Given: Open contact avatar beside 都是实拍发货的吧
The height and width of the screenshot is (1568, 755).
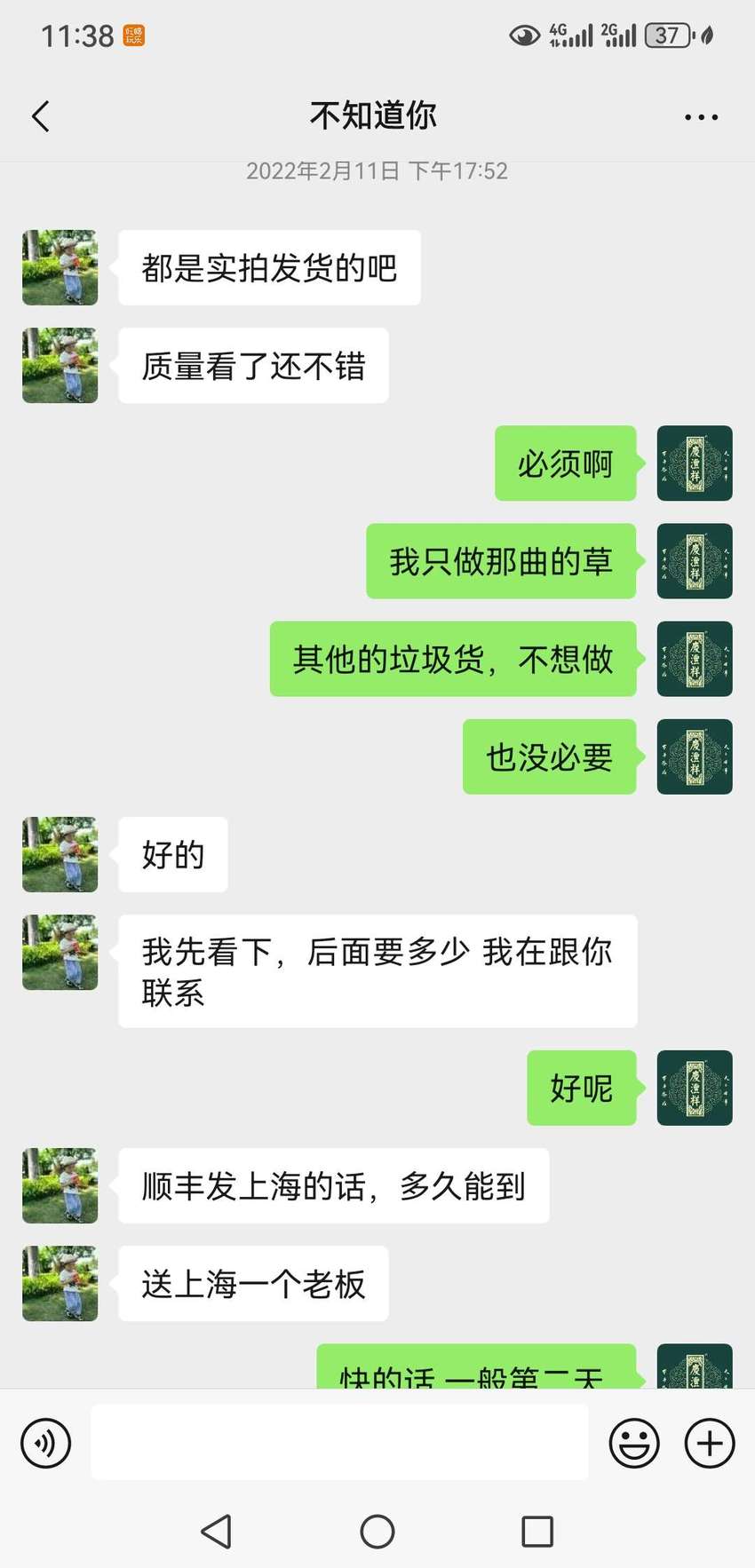Looking at the screenshot, I should click(x=60, y=267).
